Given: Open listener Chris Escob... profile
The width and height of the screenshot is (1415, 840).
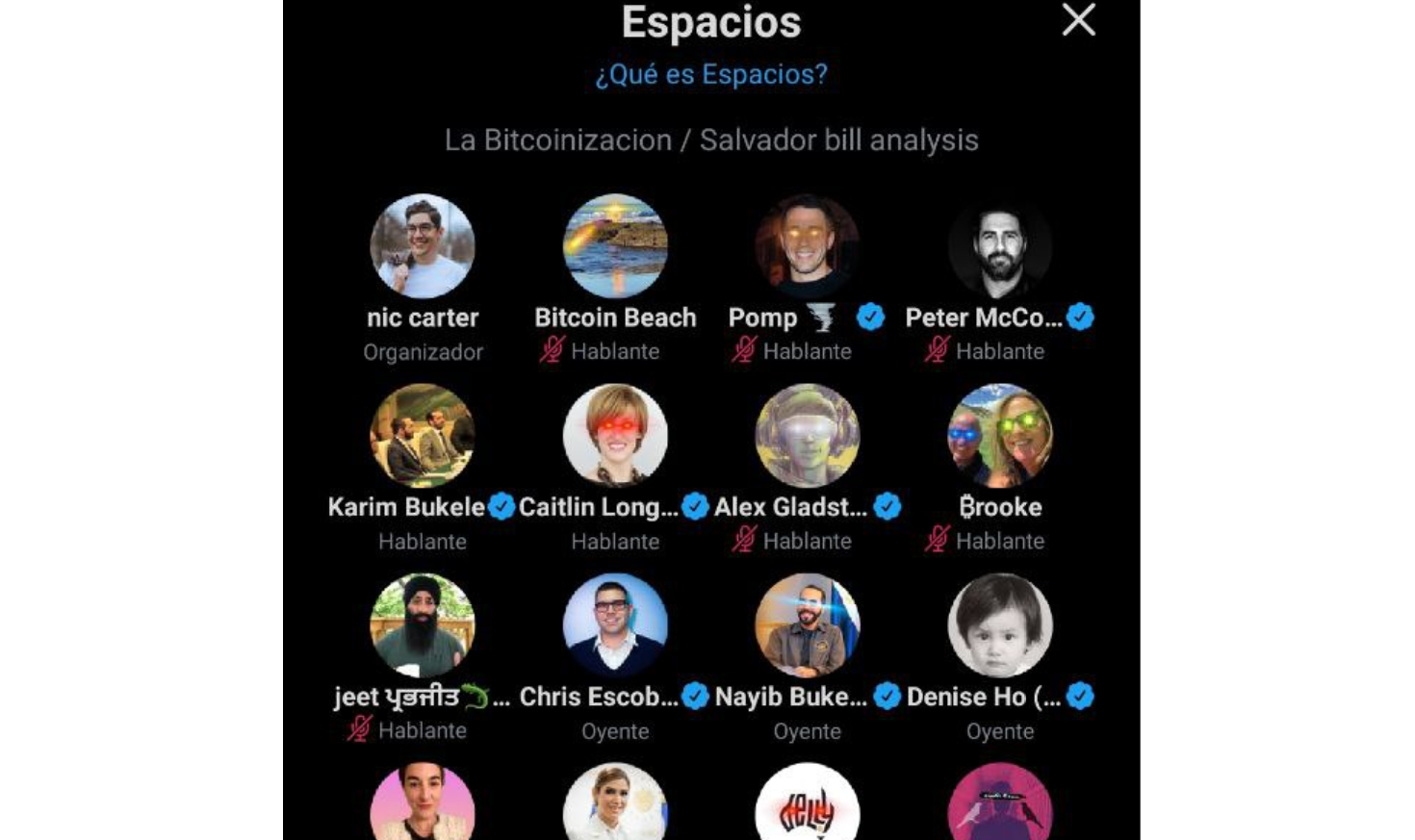Looking at the screenshot, I should point(615,625).
